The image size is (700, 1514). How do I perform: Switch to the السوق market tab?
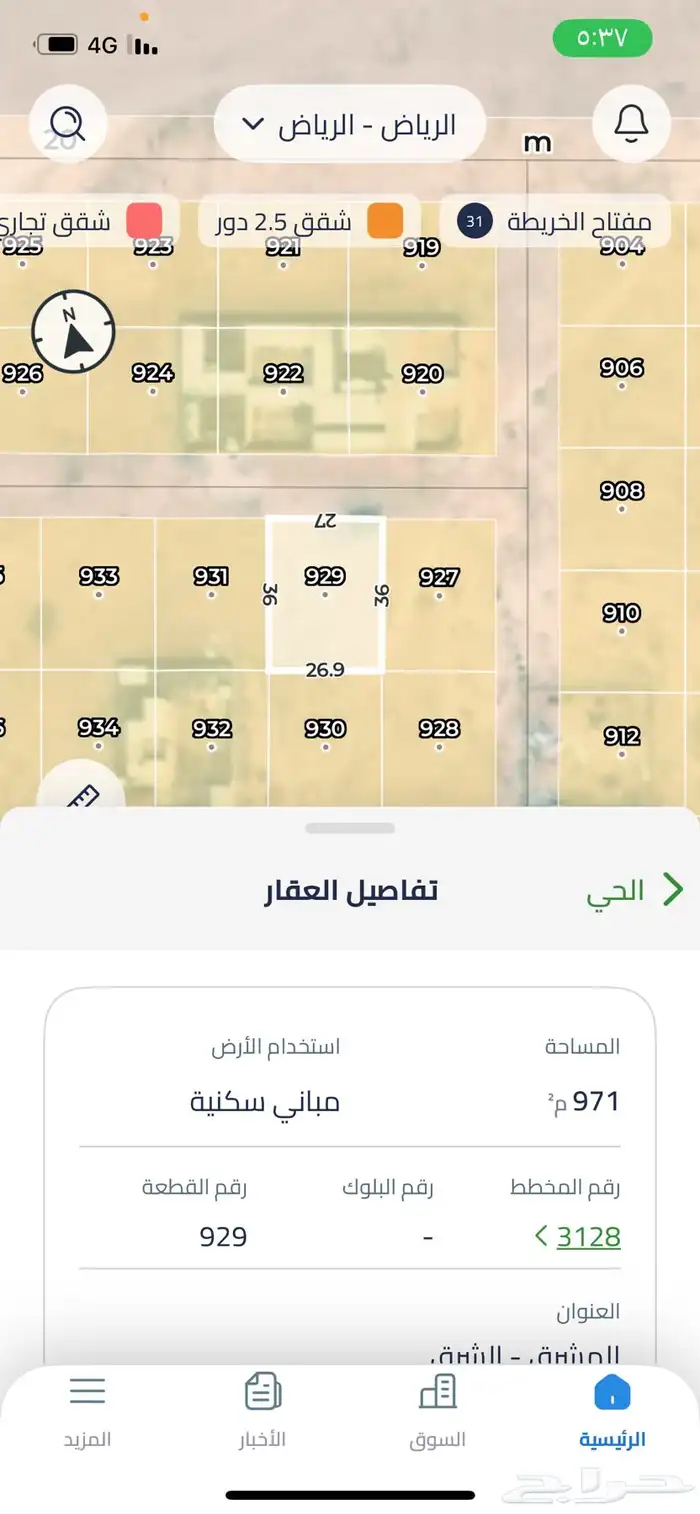pyautogui.click(x=438, y=1409)
